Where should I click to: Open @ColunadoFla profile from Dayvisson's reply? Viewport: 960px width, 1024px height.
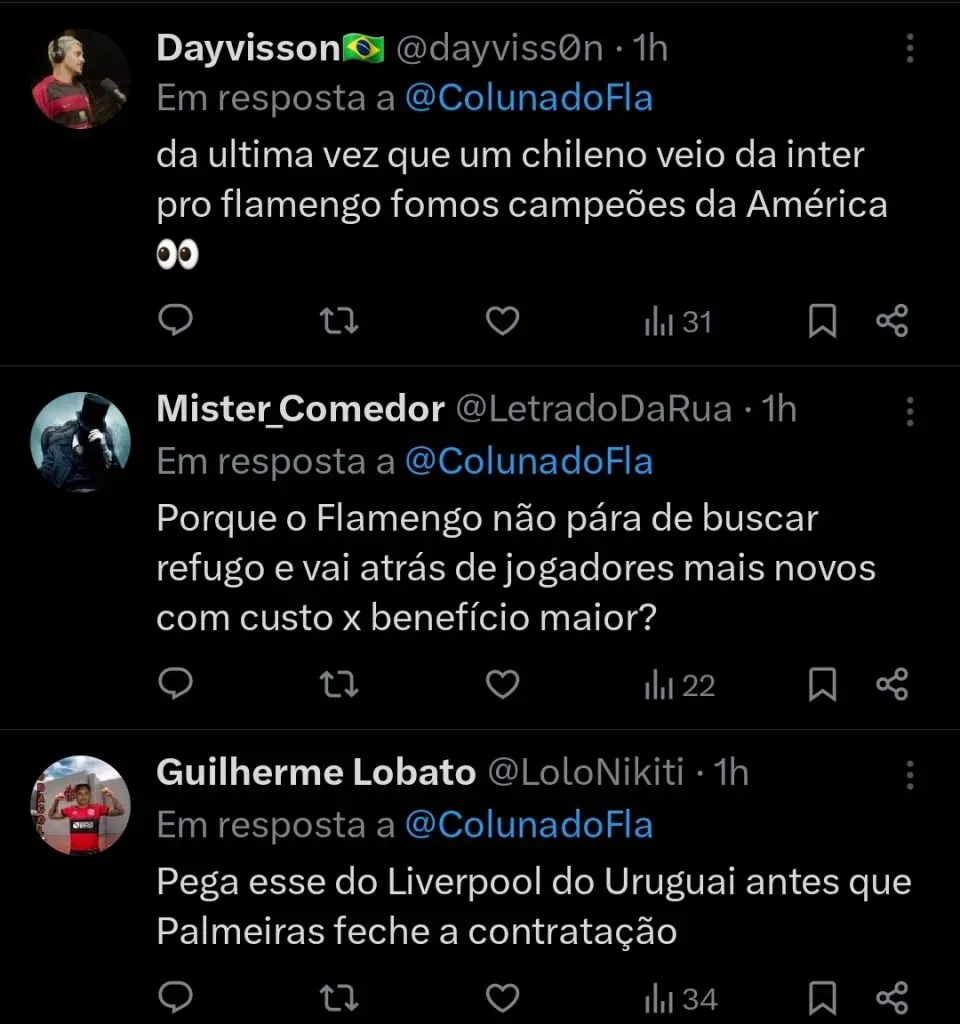[x=528, y=97]
